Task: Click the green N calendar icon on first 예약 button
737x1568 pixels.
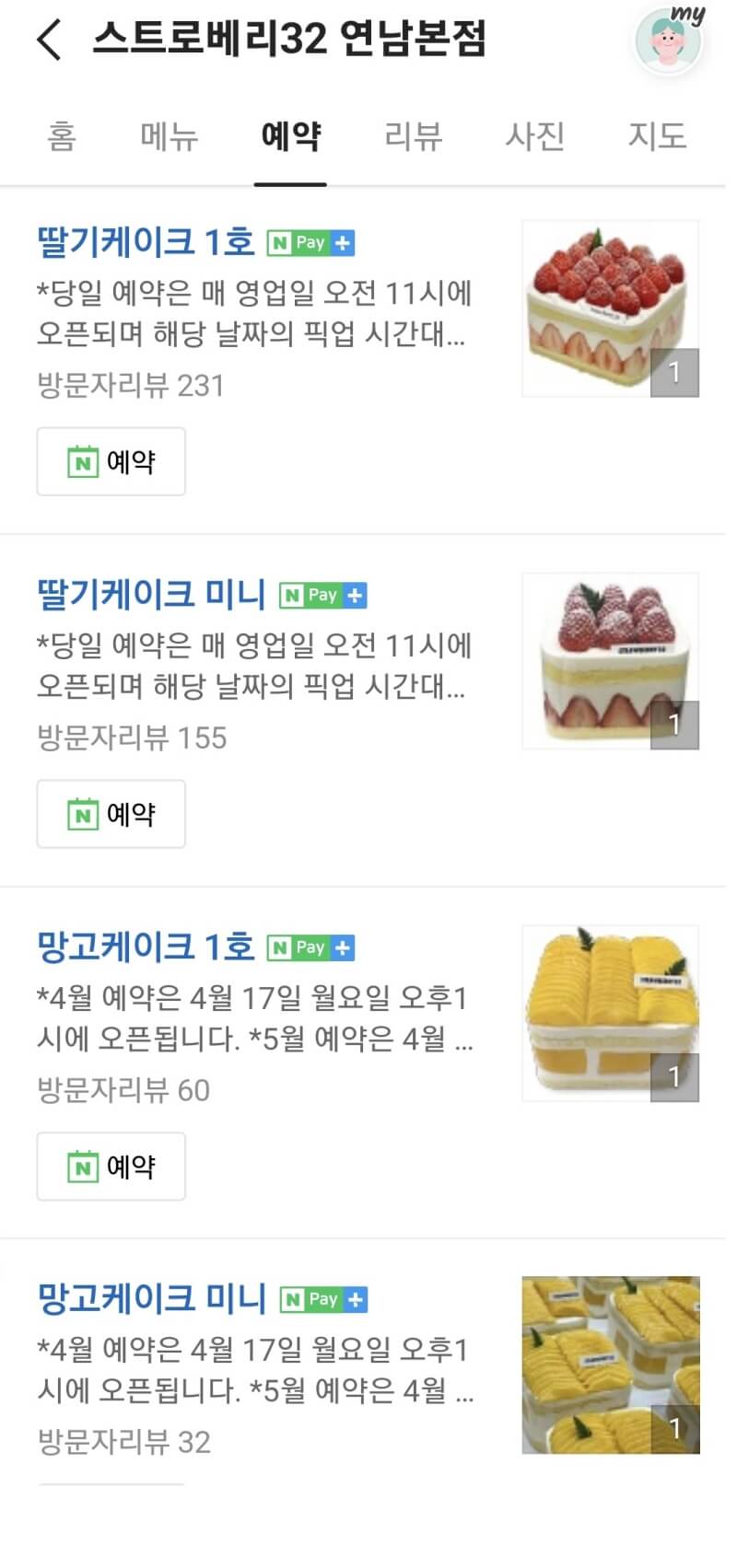Action: pos(83,461)
